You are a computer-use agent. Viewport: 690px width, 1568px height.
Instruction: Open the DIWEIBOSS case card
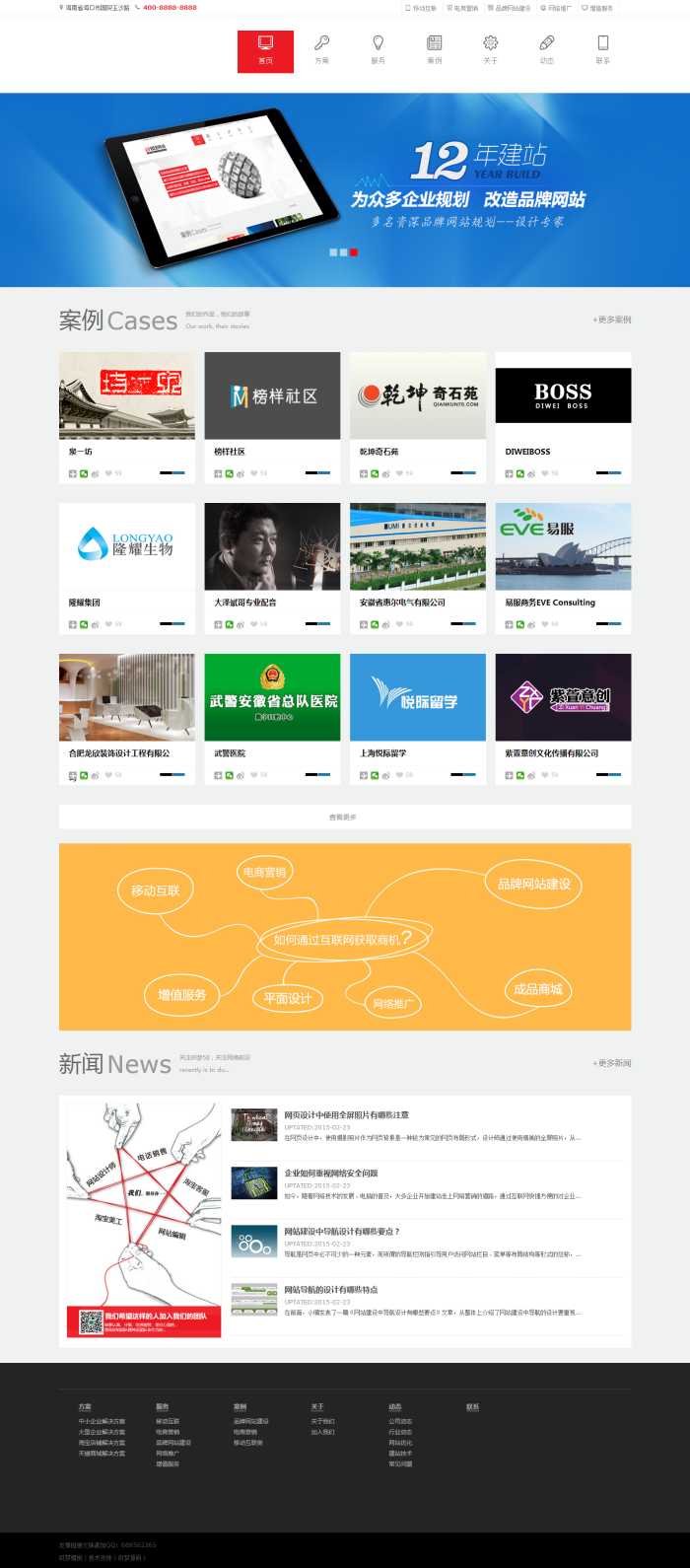(x=563, y=417)
